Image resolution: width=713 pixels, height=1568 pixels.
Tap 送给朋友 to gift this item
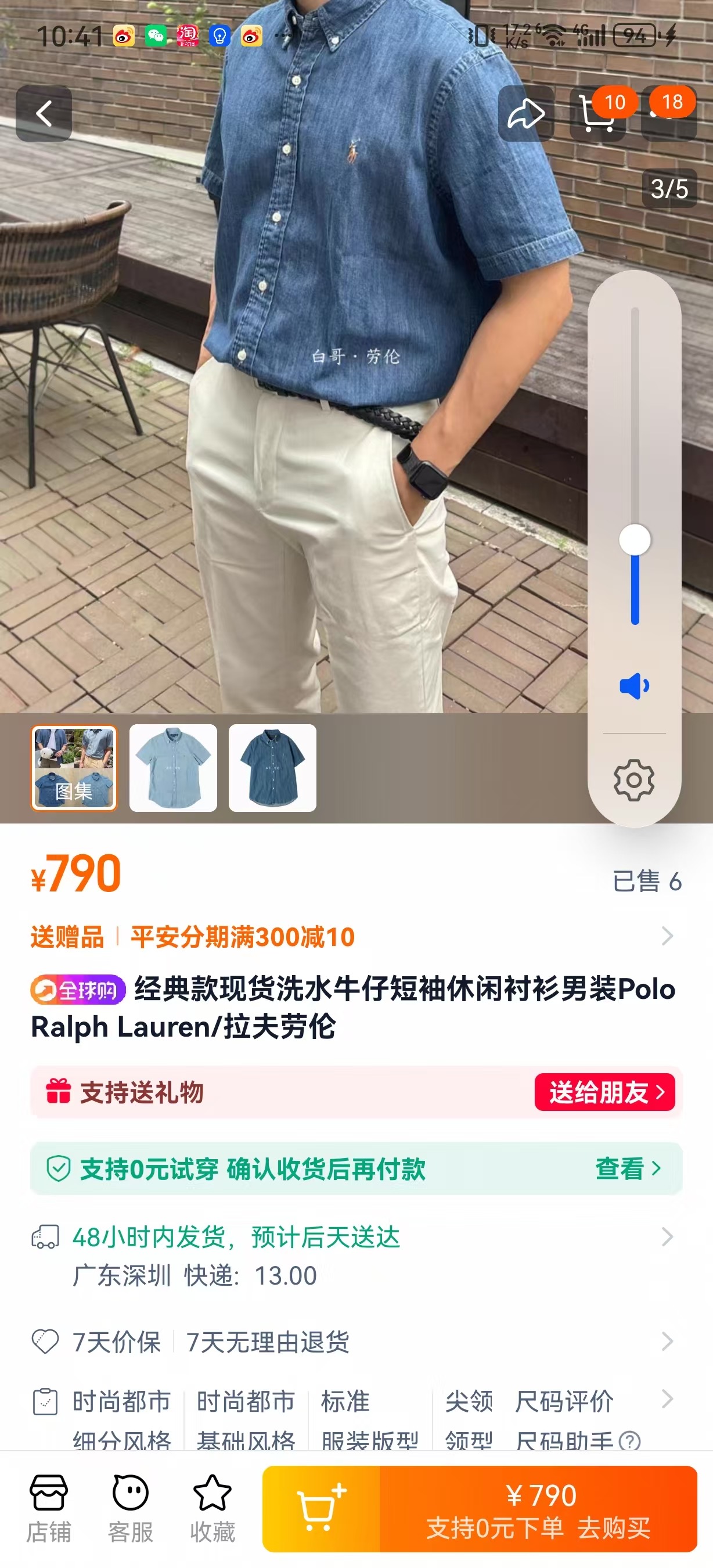[x=604, y=1092]
